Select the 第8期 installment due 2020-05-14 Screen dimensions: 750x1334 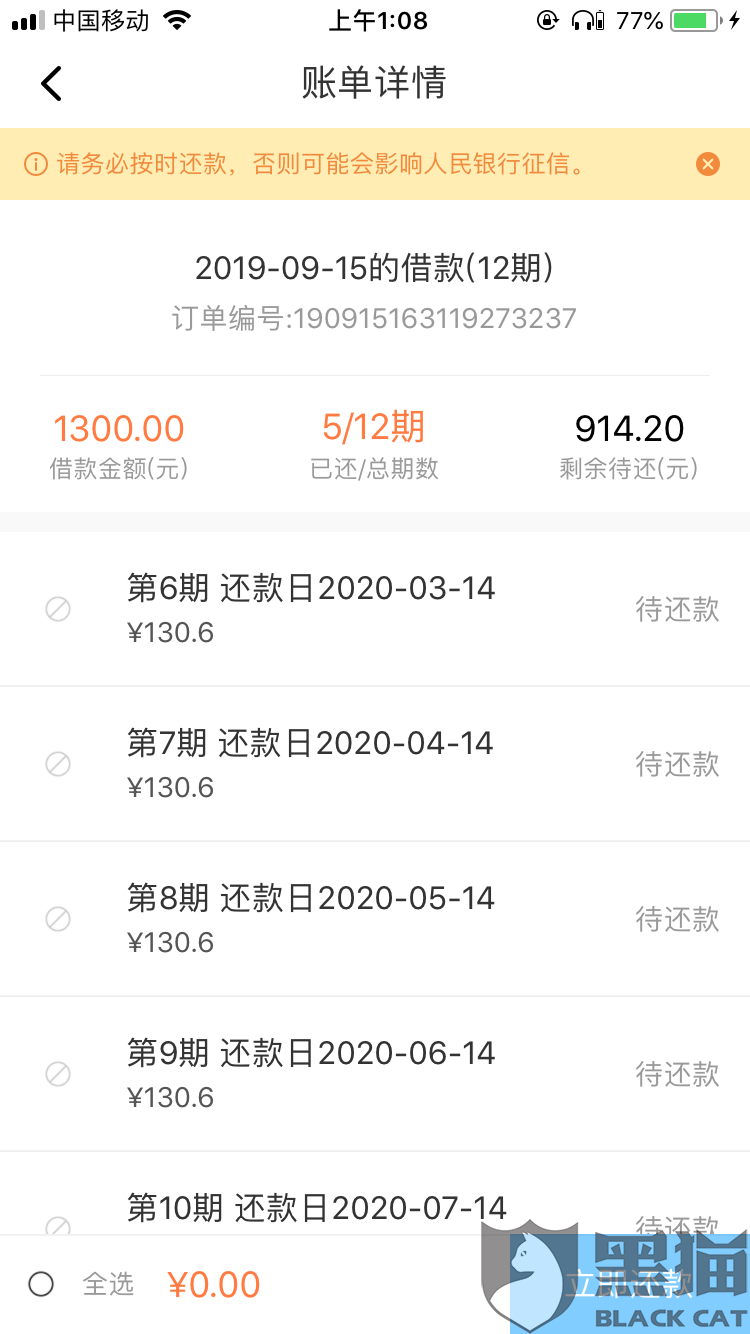pos(58,919)
